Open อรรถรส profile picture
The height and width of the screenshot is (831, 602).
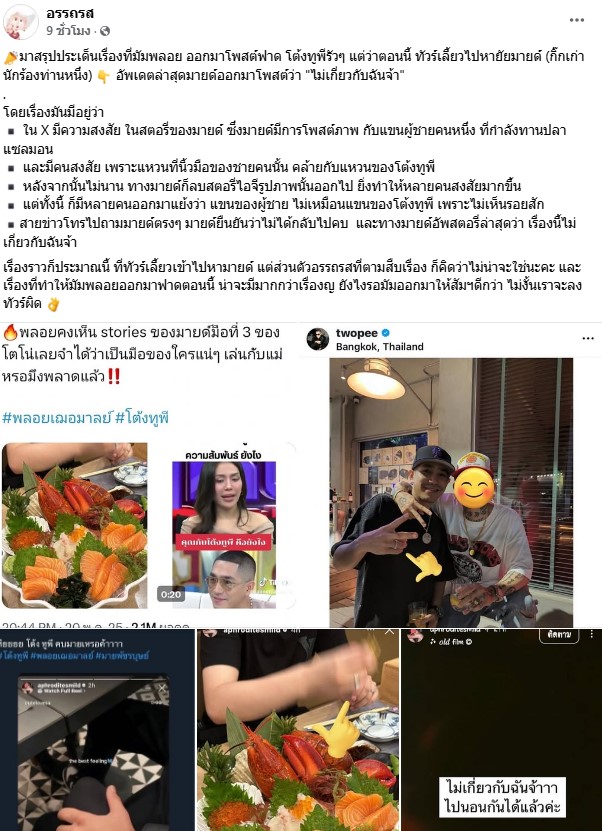click(22, 23)
